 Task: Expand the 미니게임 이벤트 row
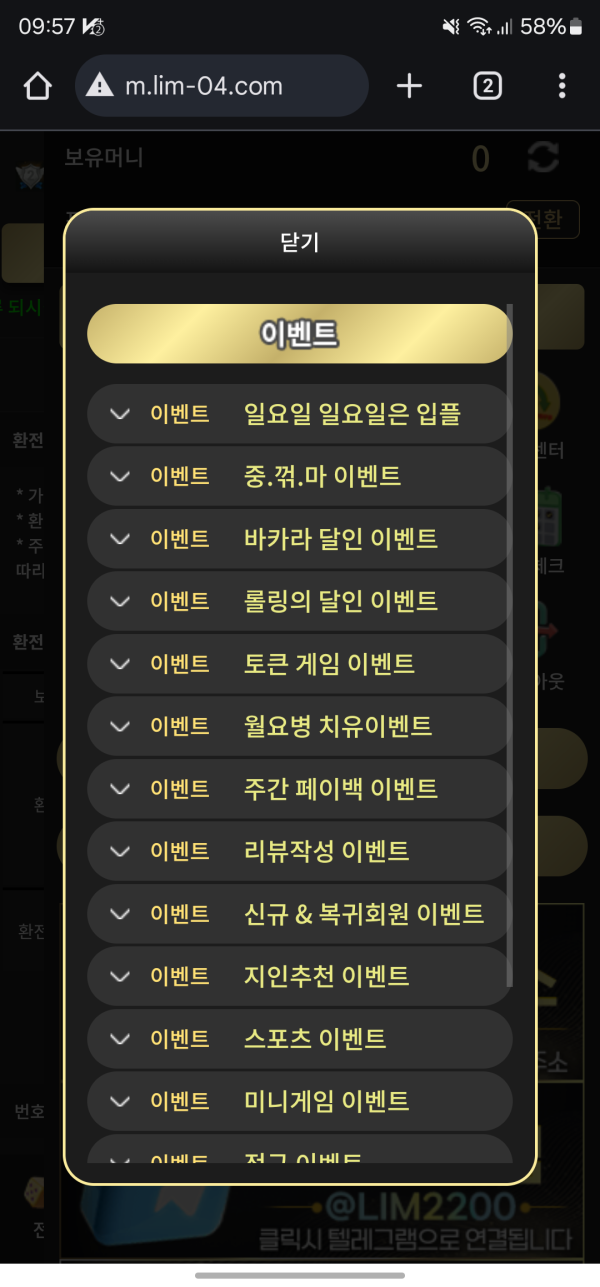coord(299,1101)
